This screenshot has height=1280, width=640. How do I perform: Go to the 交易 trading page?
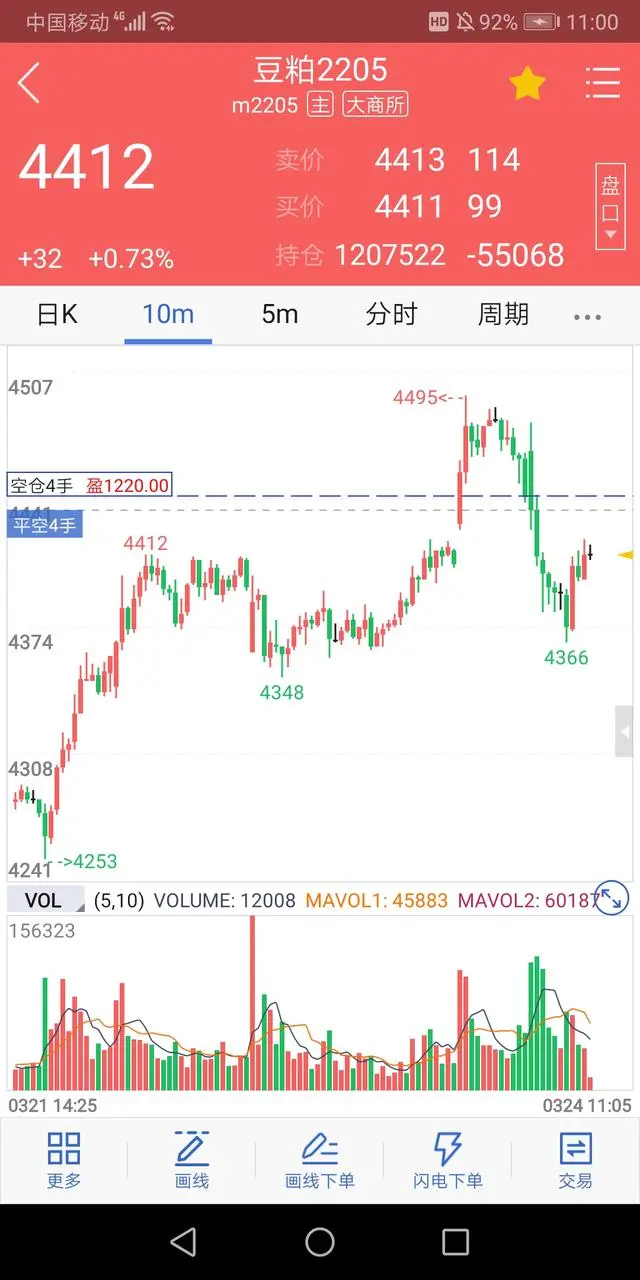click(x=575, y=1160)
